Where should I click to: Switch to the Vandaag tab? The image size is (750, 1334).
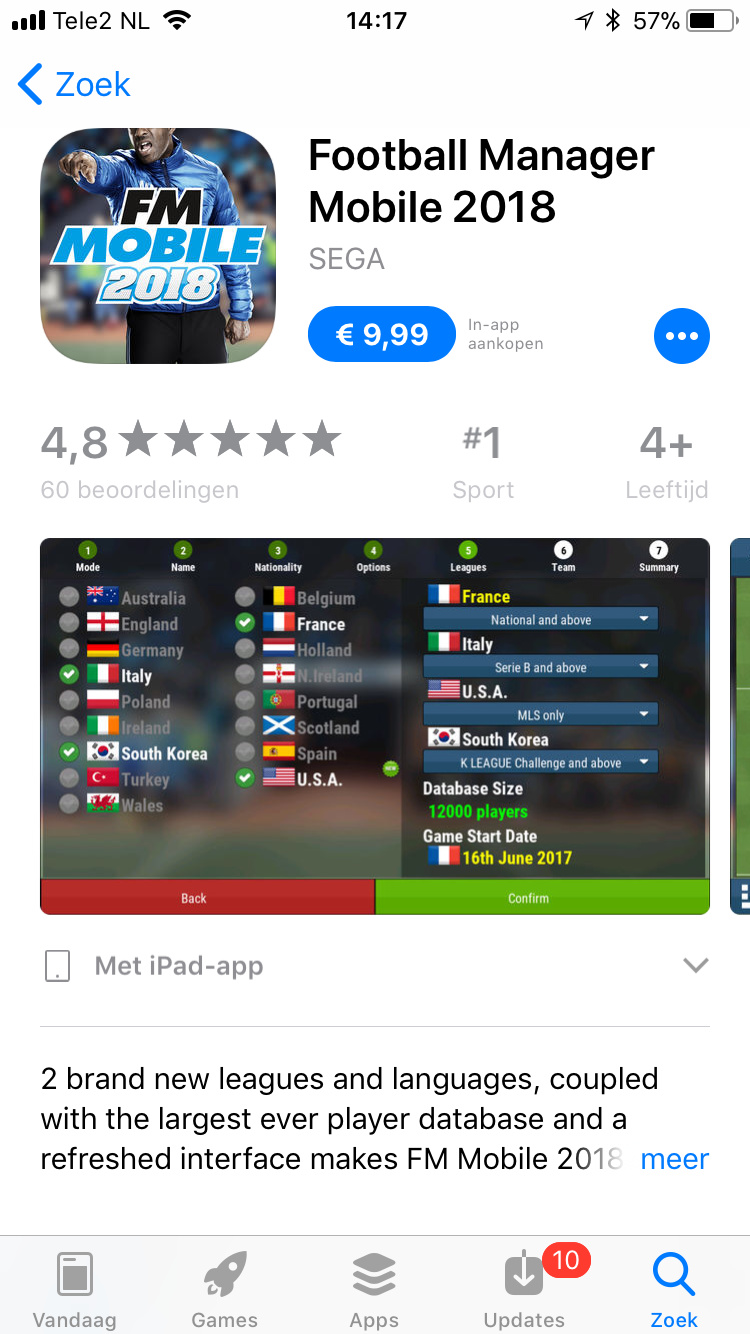click(x=75, y=1289)
